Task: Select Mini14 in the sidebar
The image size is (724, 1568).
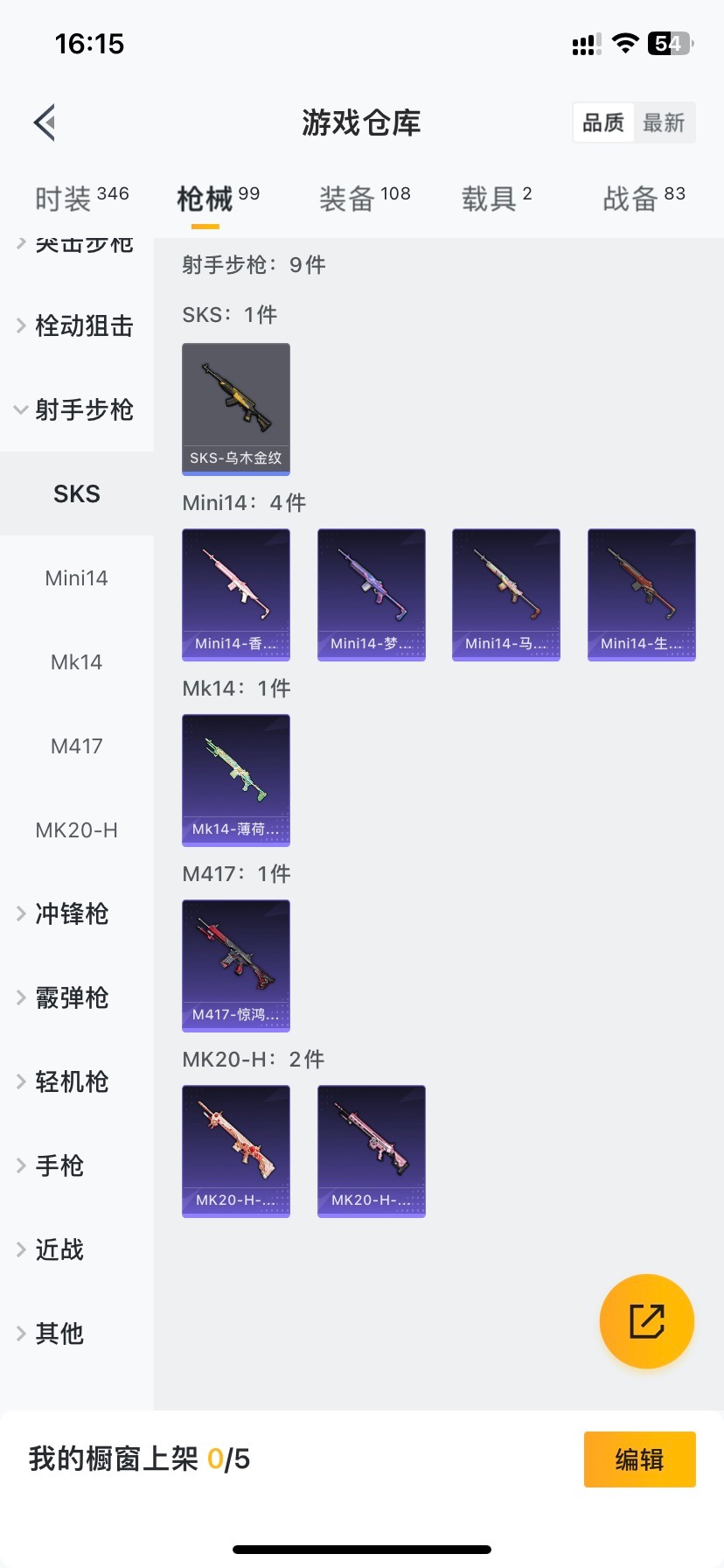Action: click(x=76, y=577)
